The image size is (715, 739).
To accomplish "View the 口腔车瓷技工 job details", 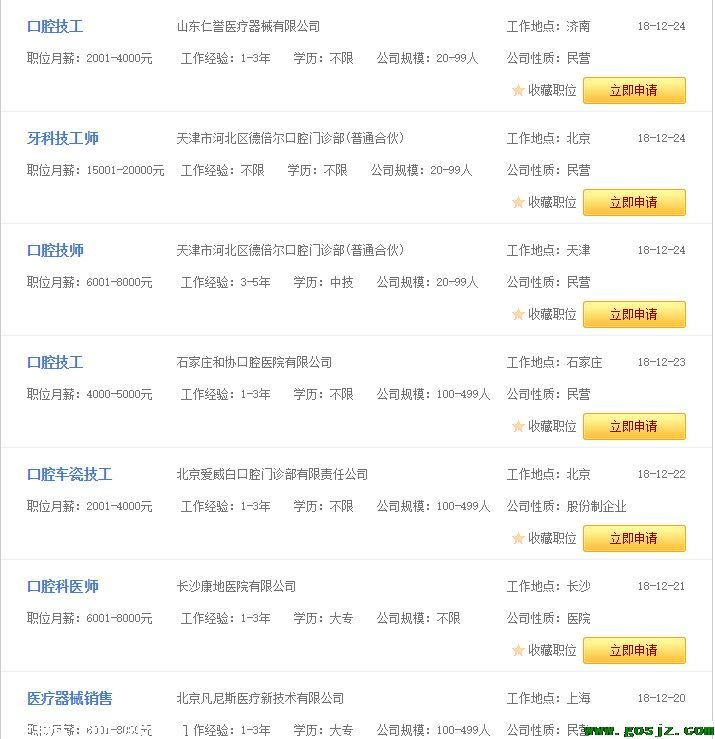I will (69, 474).
